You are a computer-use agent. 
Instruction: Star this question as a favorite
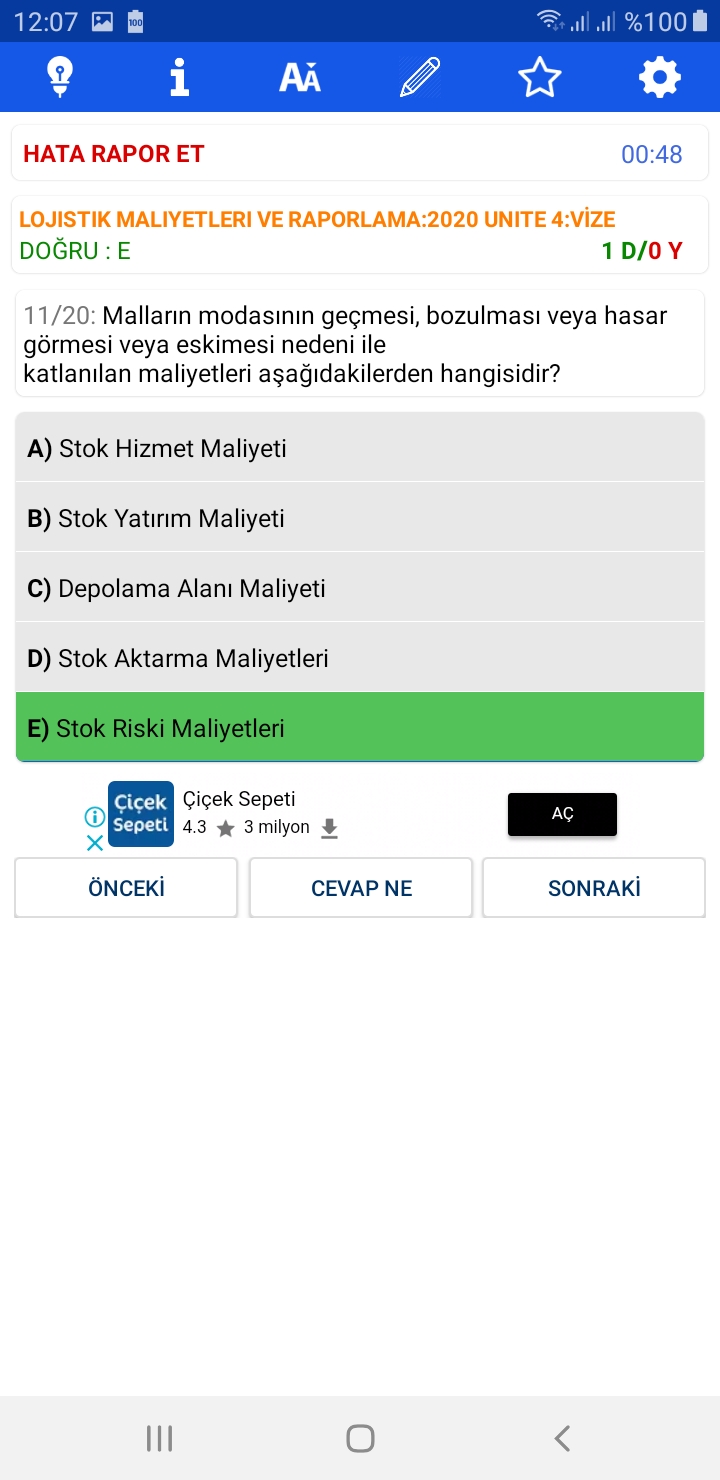point(540,77)
